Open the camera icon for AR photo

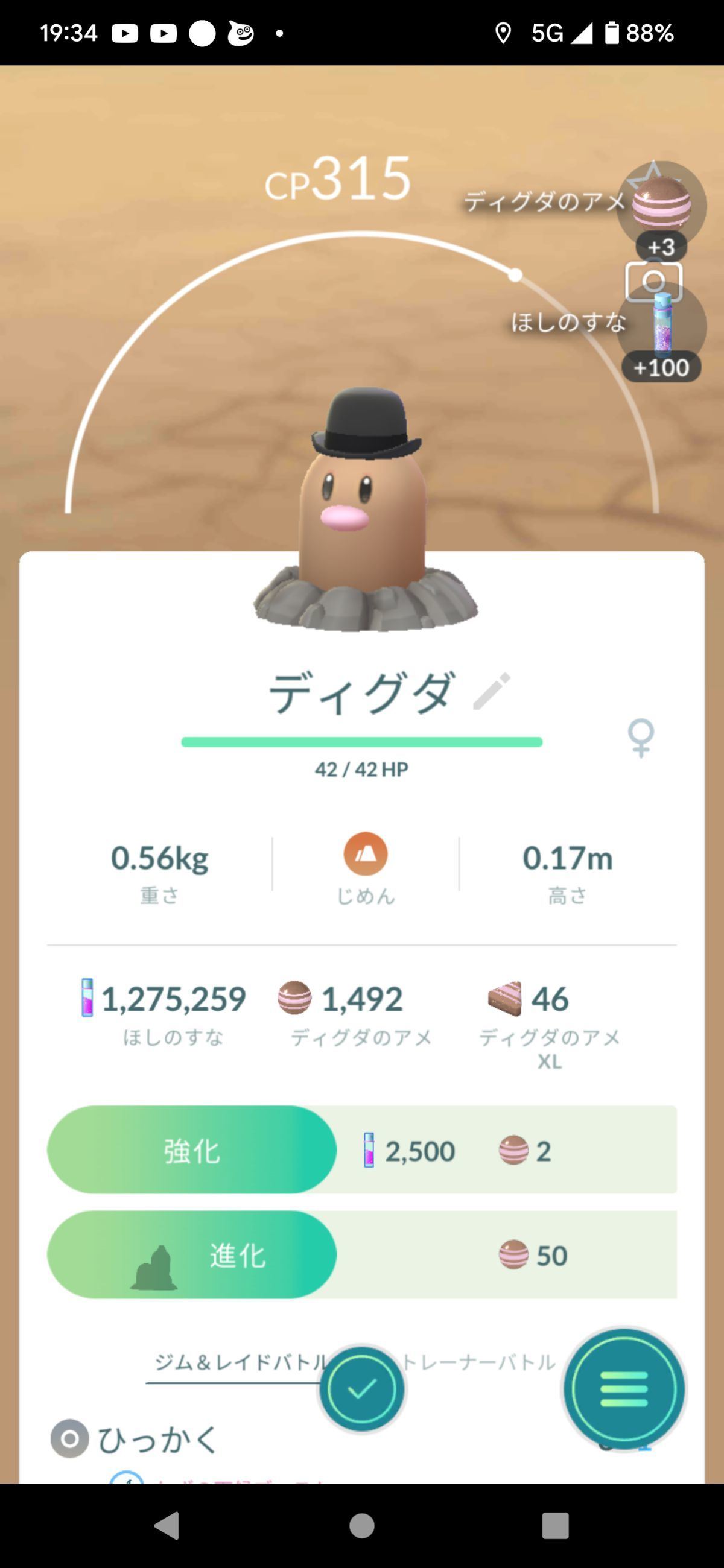(653, 281)
